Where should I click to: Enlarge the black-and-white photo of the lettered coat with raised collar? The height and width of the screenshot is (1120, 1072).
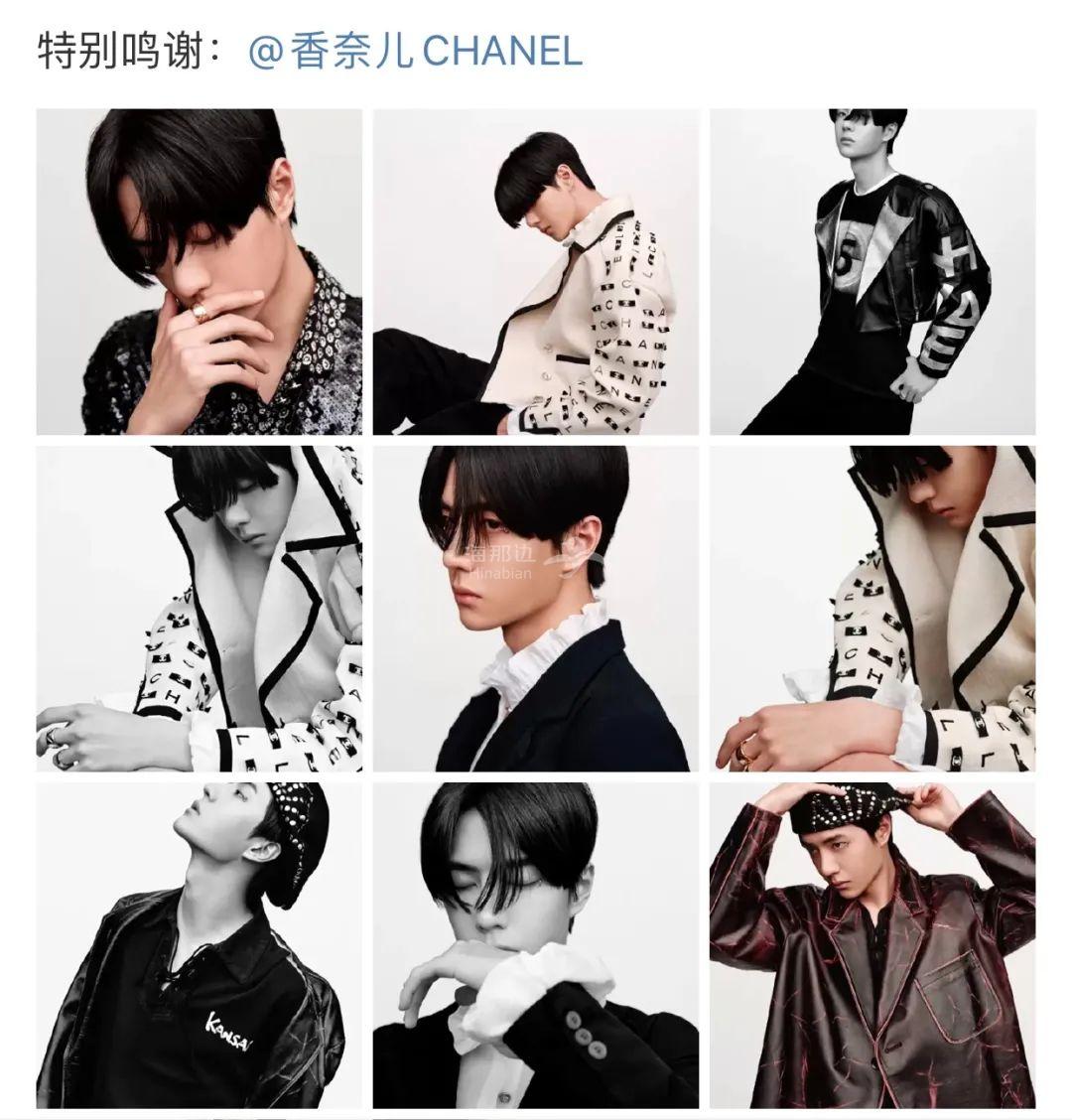click(200, 609)
